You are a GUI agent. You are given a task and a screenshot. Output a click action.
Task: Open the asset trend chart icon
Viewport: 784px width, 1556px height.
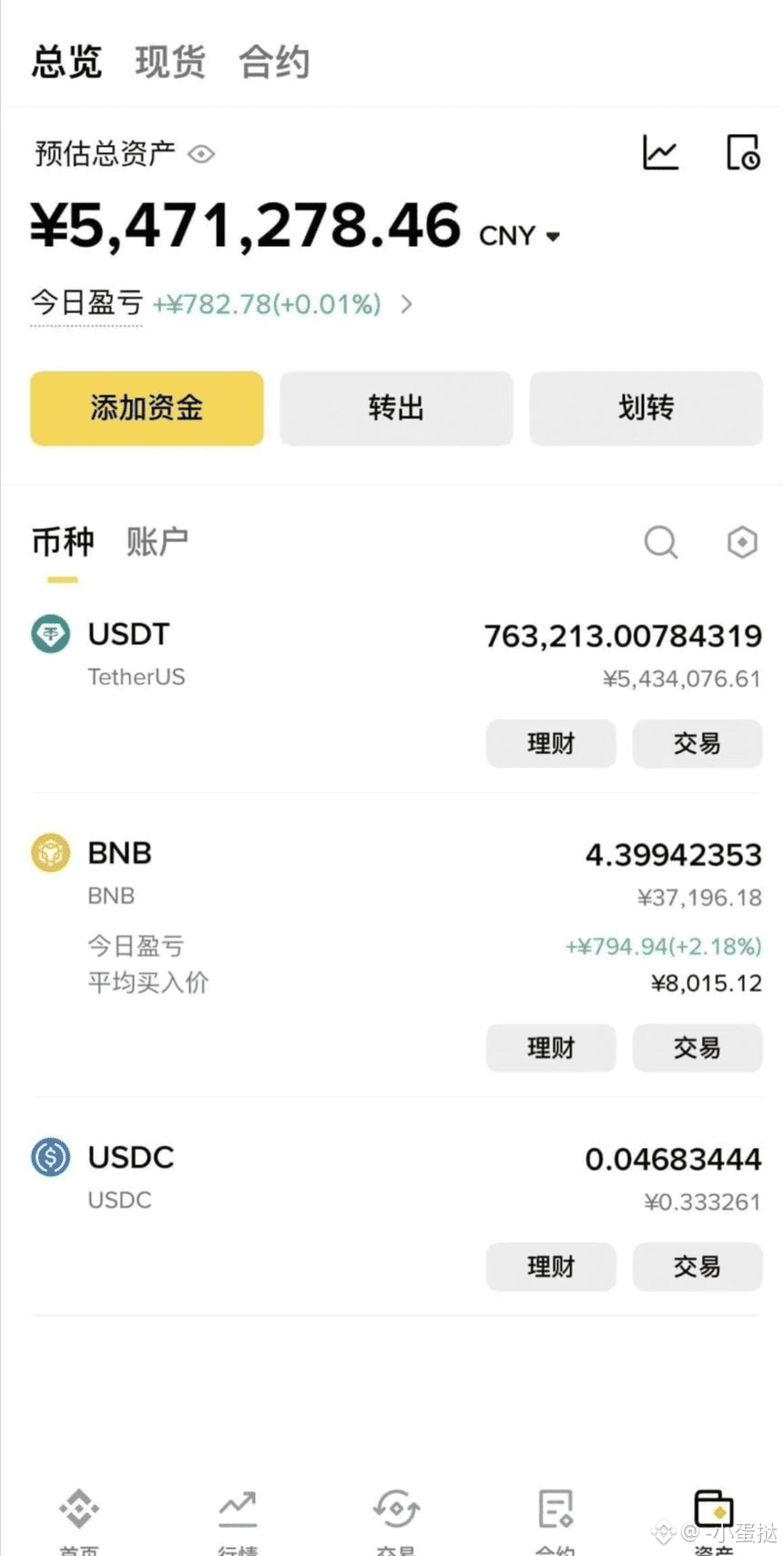click(x=660, y=152)
